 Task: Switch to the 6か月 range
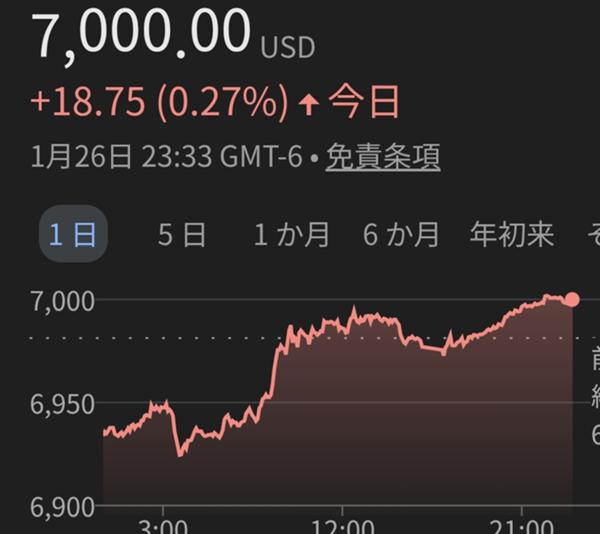(400, 235)
